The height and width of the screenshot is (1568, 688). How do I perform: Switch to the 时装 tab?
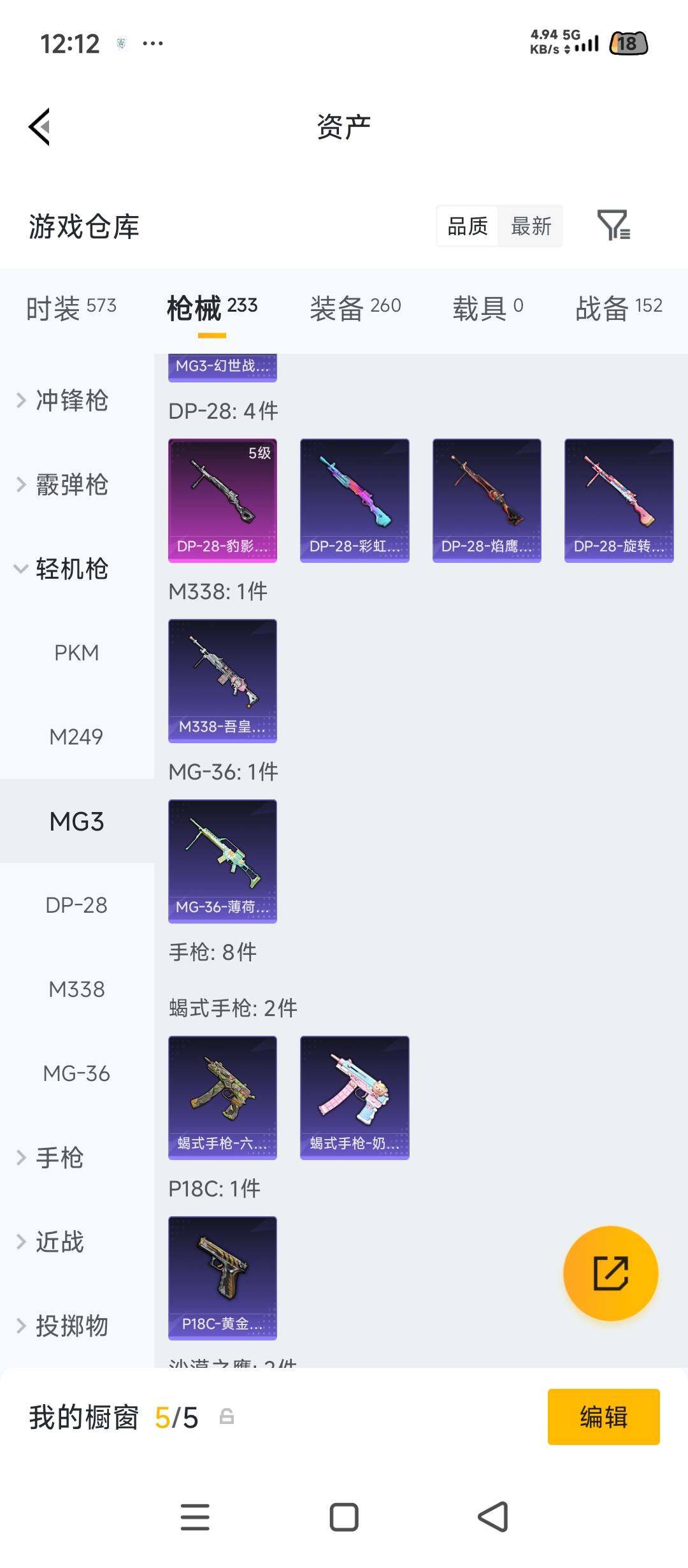pos(71,309)
